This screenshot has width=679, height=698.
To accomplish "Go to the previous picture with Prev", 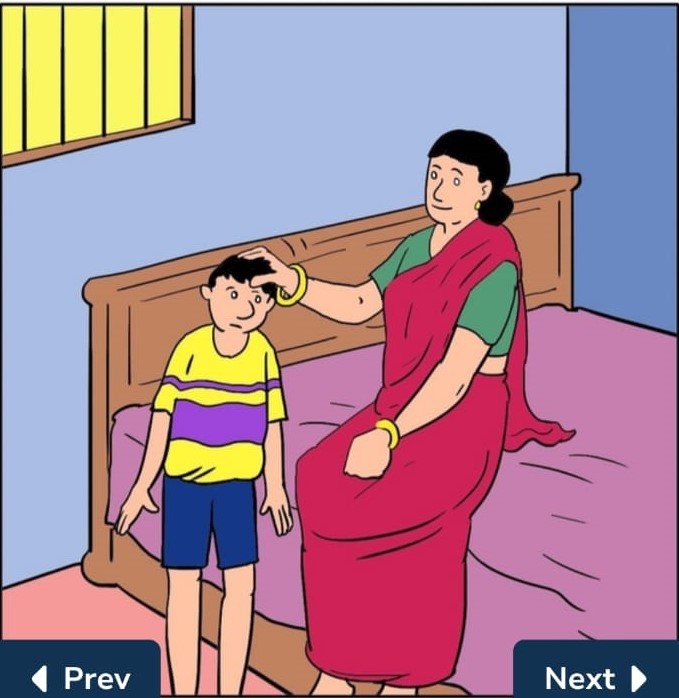I will pyautogui.click(x=80, y=675).
